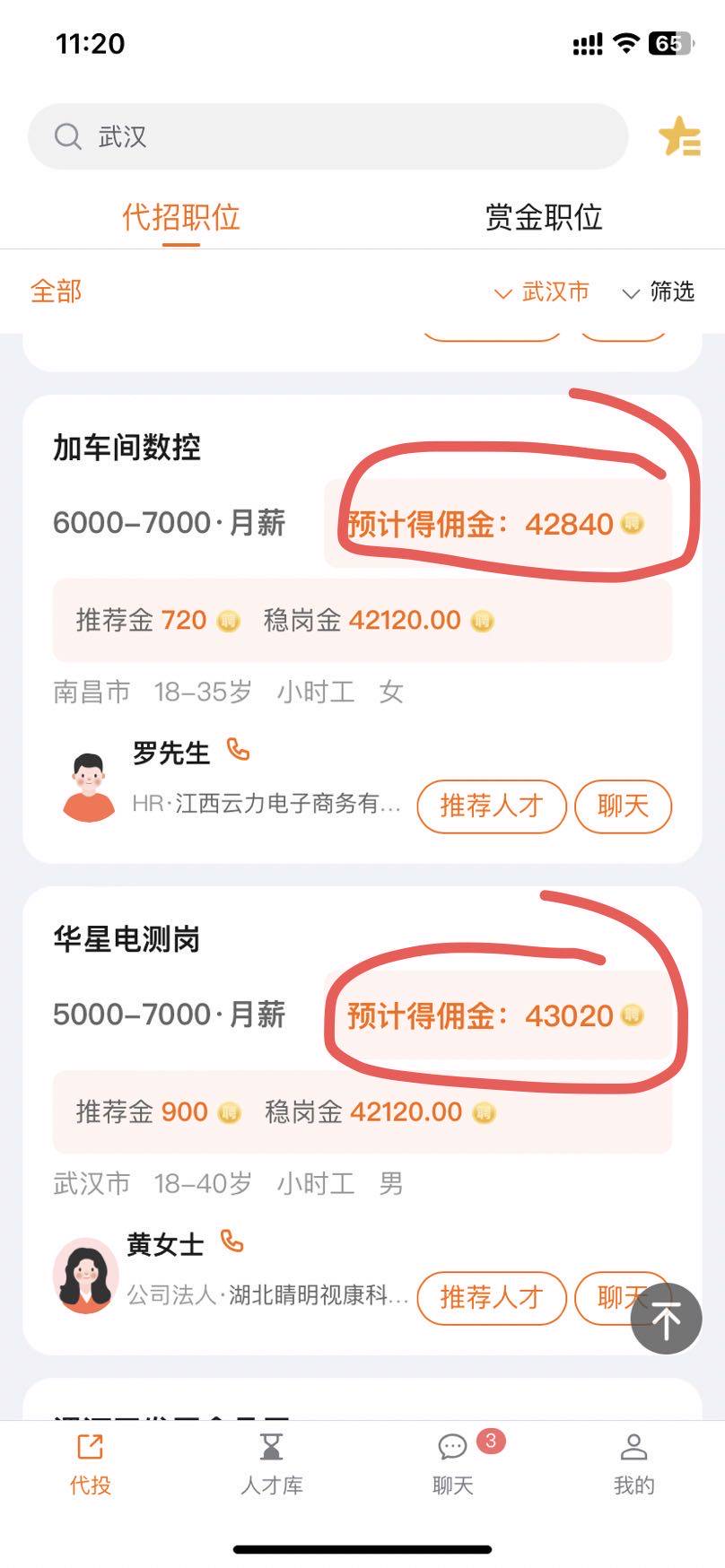Open the 加车间数控 job card

[x=127, y=447]
